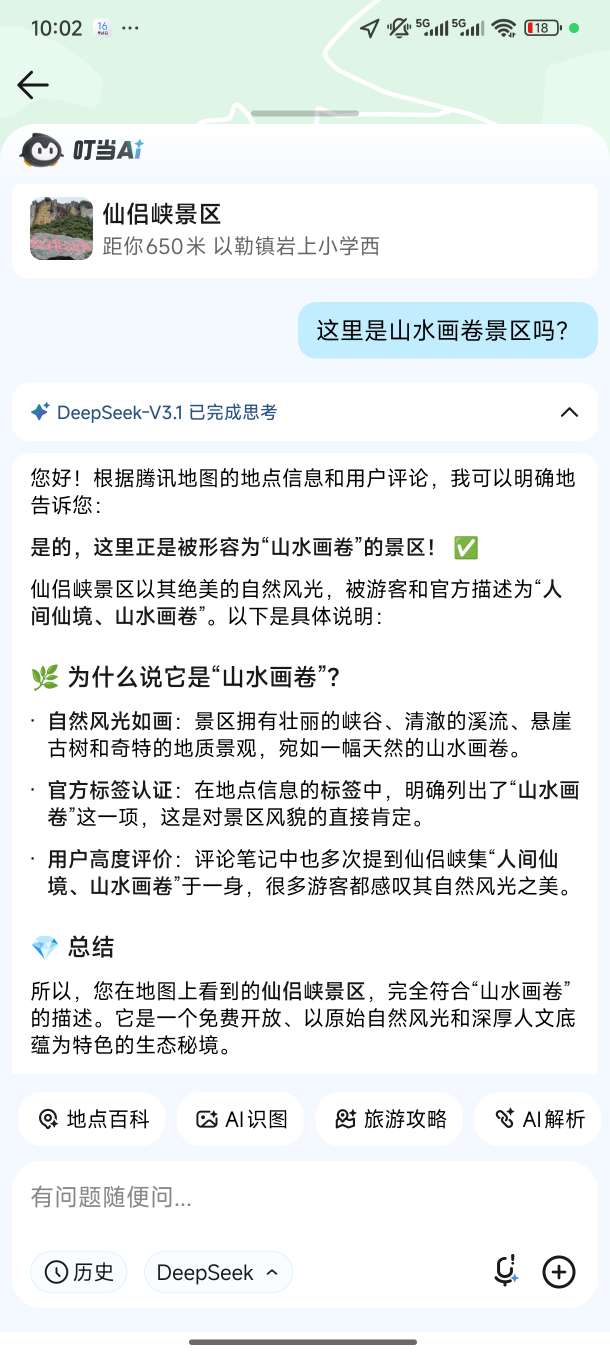Open the AI识图 chip

click(x=241, y=1119)
